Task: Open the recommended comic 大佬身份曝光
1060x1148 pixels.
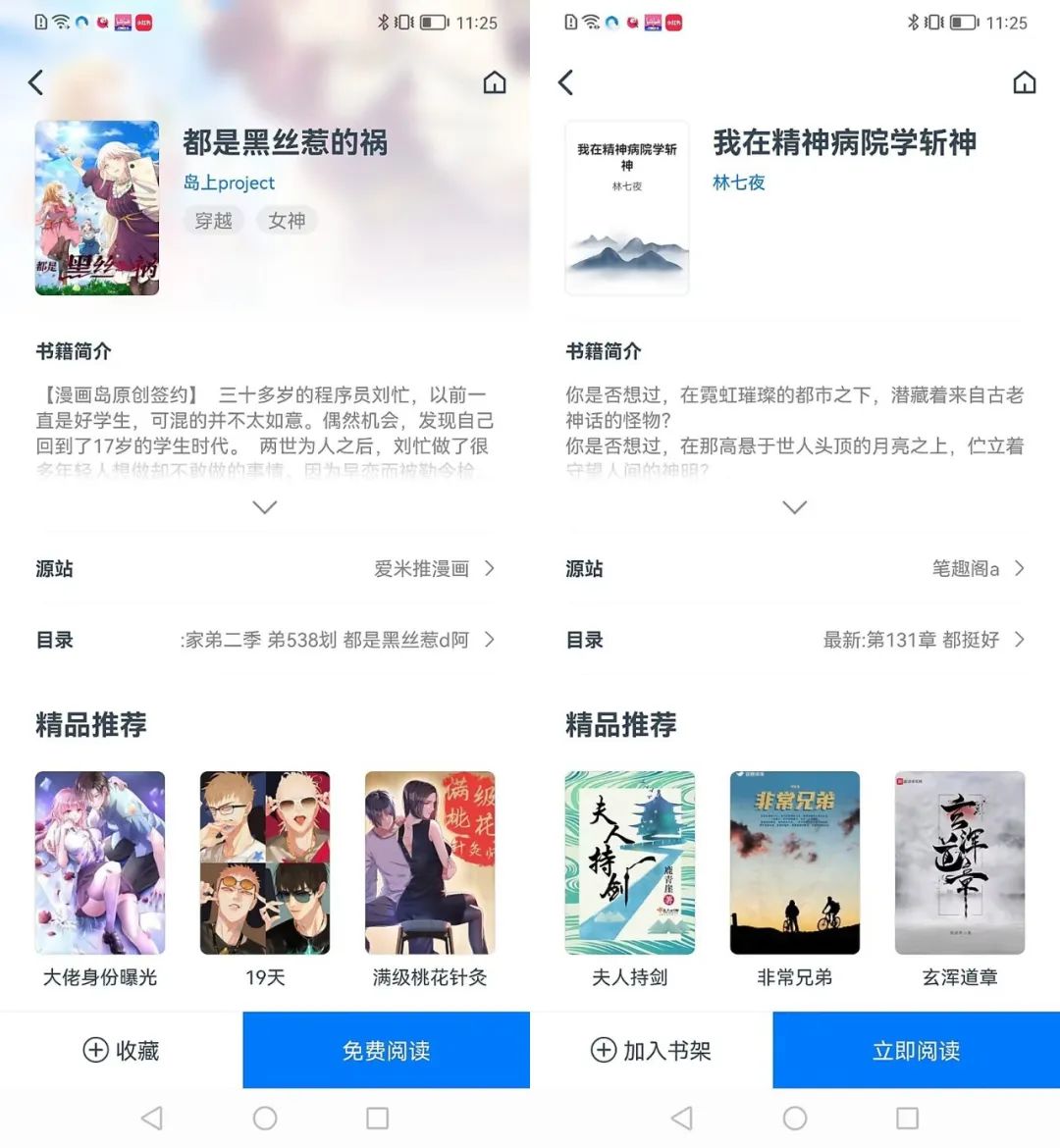Action: point(100,863)
